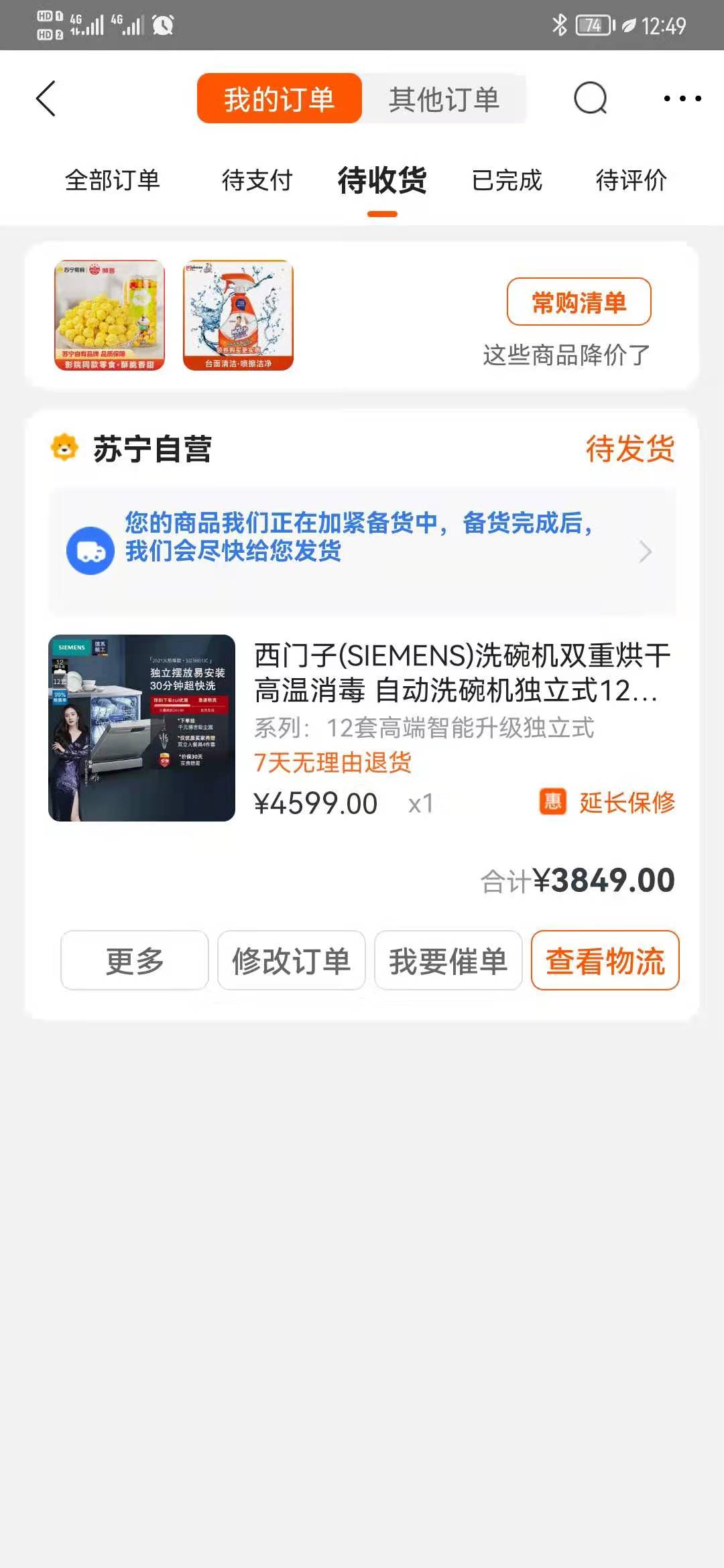Image resolution: width=724 pixels, height=1568 pixels.
Task: Expand the blue shipping status notice
Action: point(362,551)
